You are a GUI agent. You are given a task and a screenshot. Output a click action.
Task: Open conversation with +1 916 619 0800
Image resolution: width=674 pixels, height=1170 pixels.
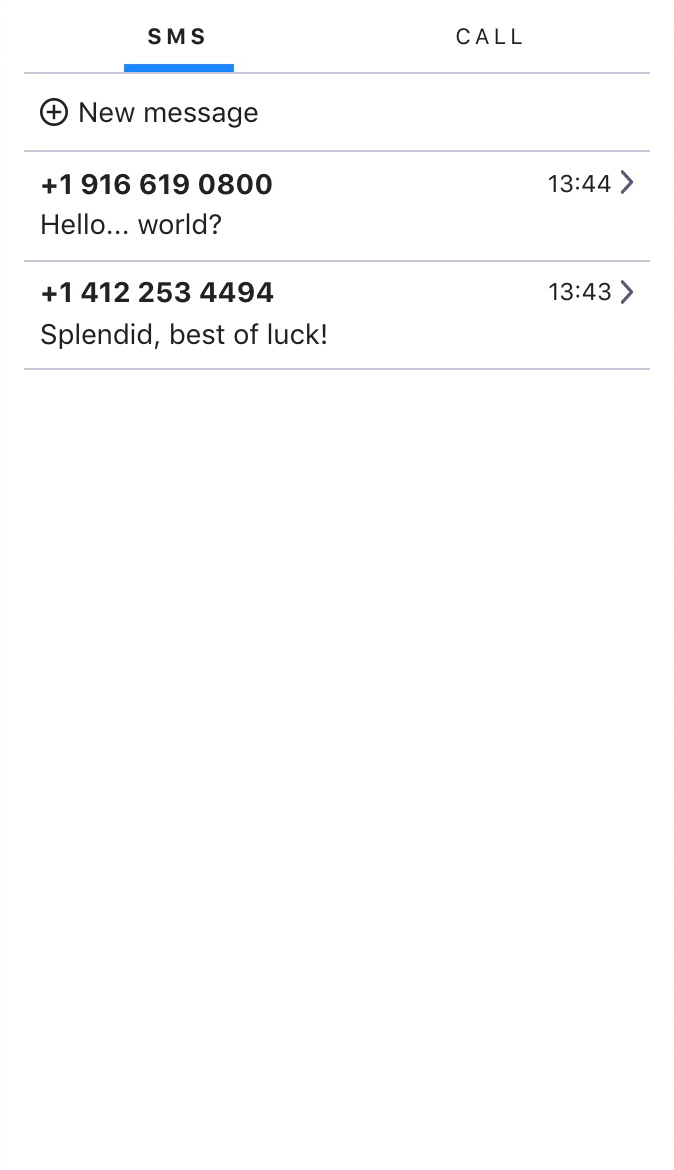pyautogui.click(x=336, y=205)
